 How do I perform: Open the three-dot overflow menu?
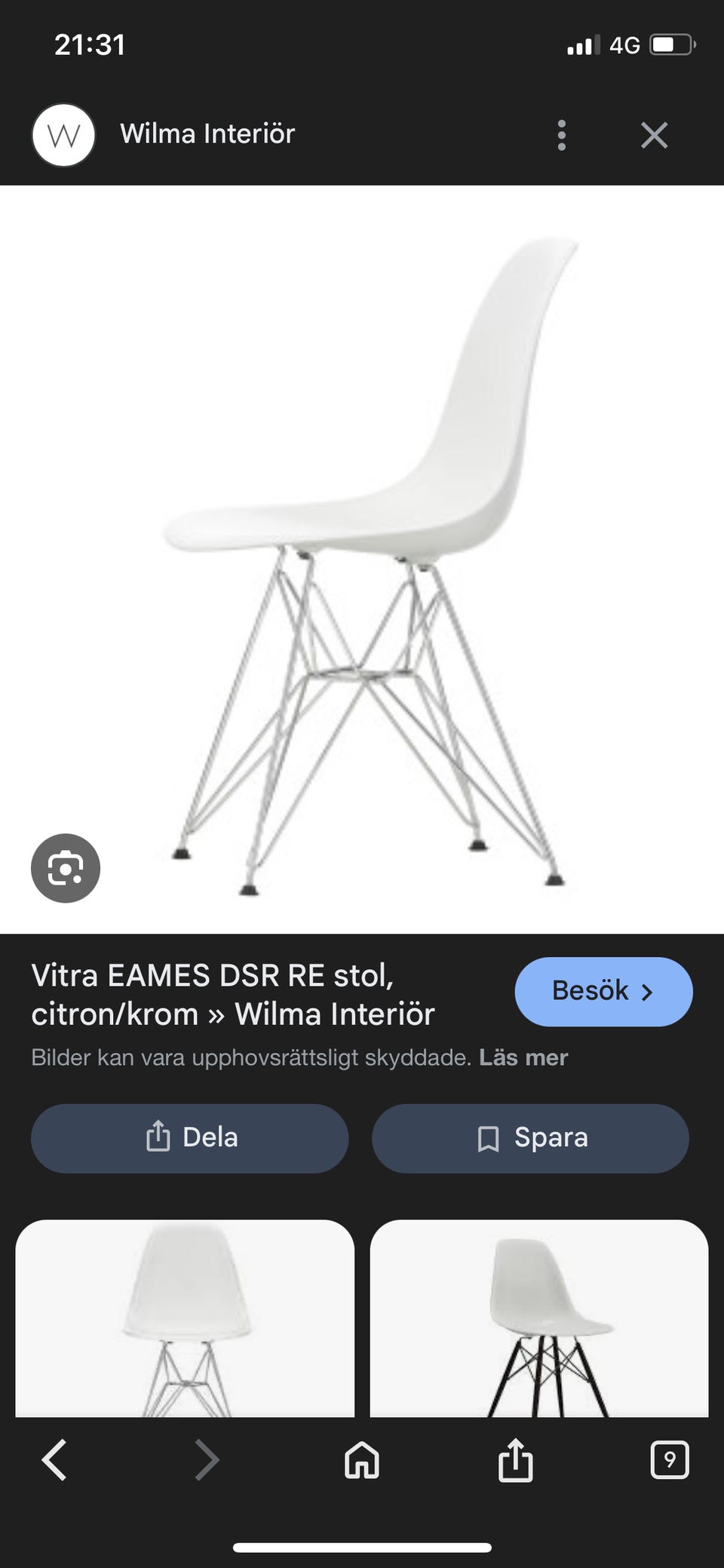pyautogui.click(x=561, y=134)
